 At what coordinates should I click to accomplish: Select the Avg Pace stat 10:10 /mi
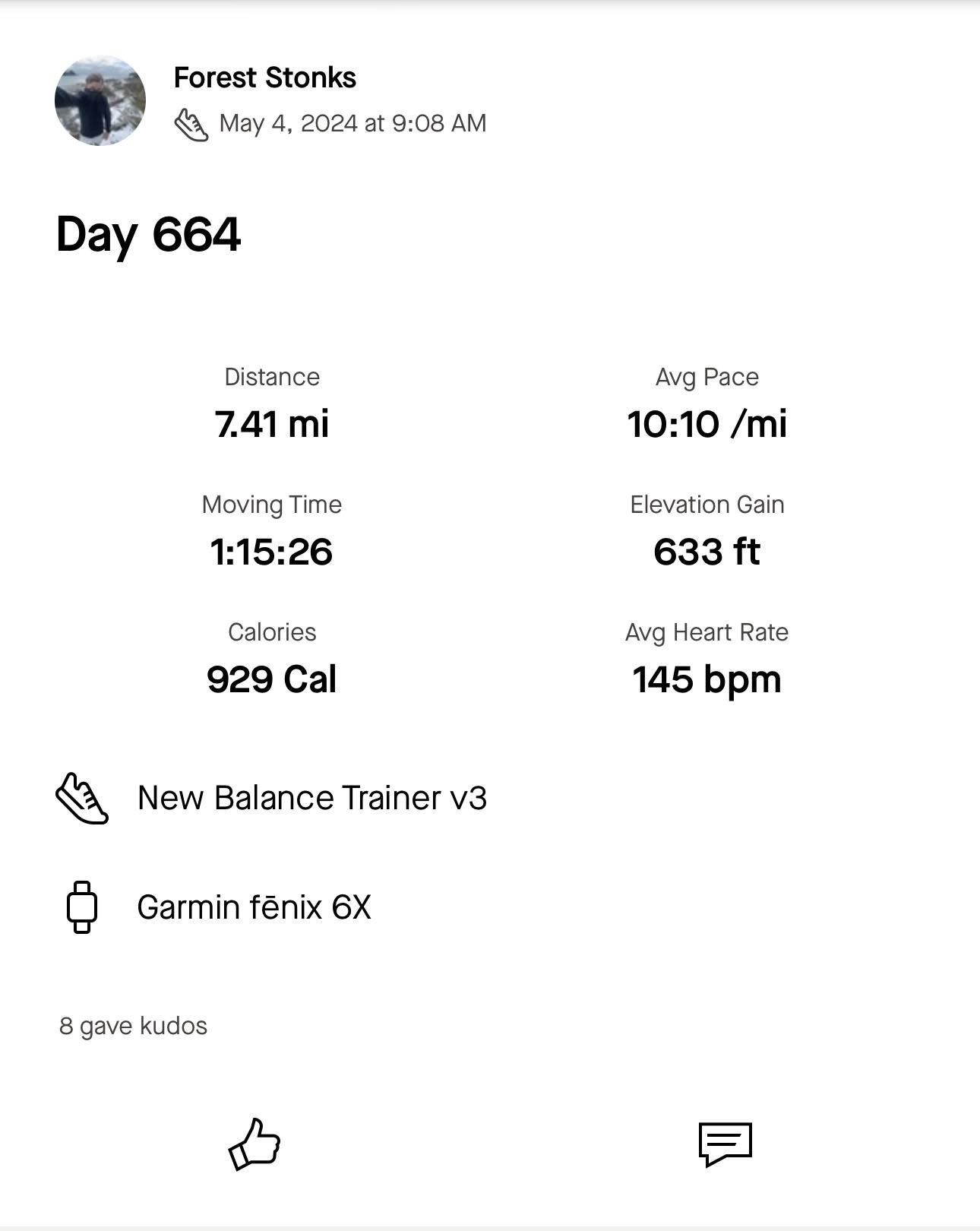tap(708, 425)
